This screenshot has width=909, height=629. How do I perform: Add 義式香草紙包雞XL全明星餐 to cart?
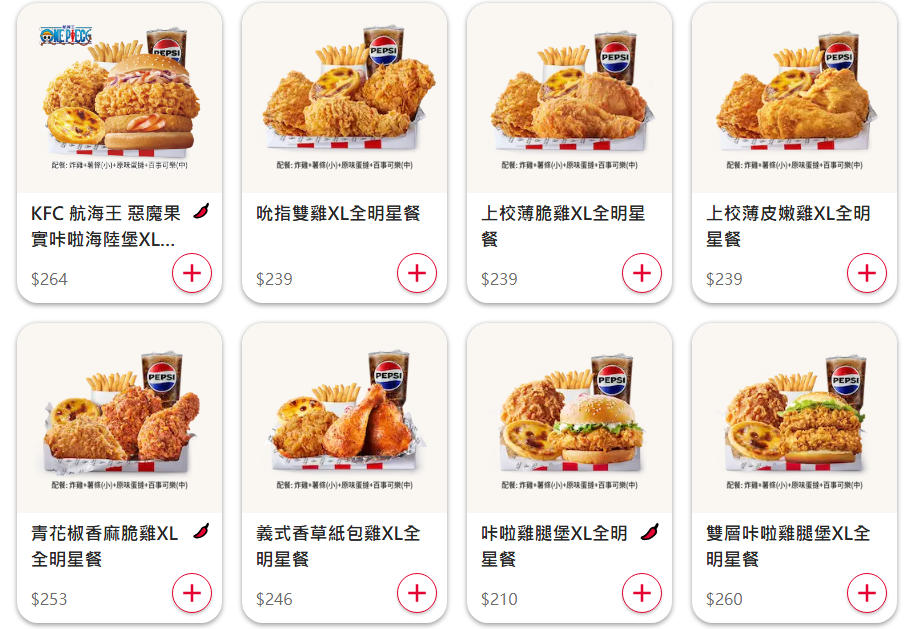[x=417, y=592]
